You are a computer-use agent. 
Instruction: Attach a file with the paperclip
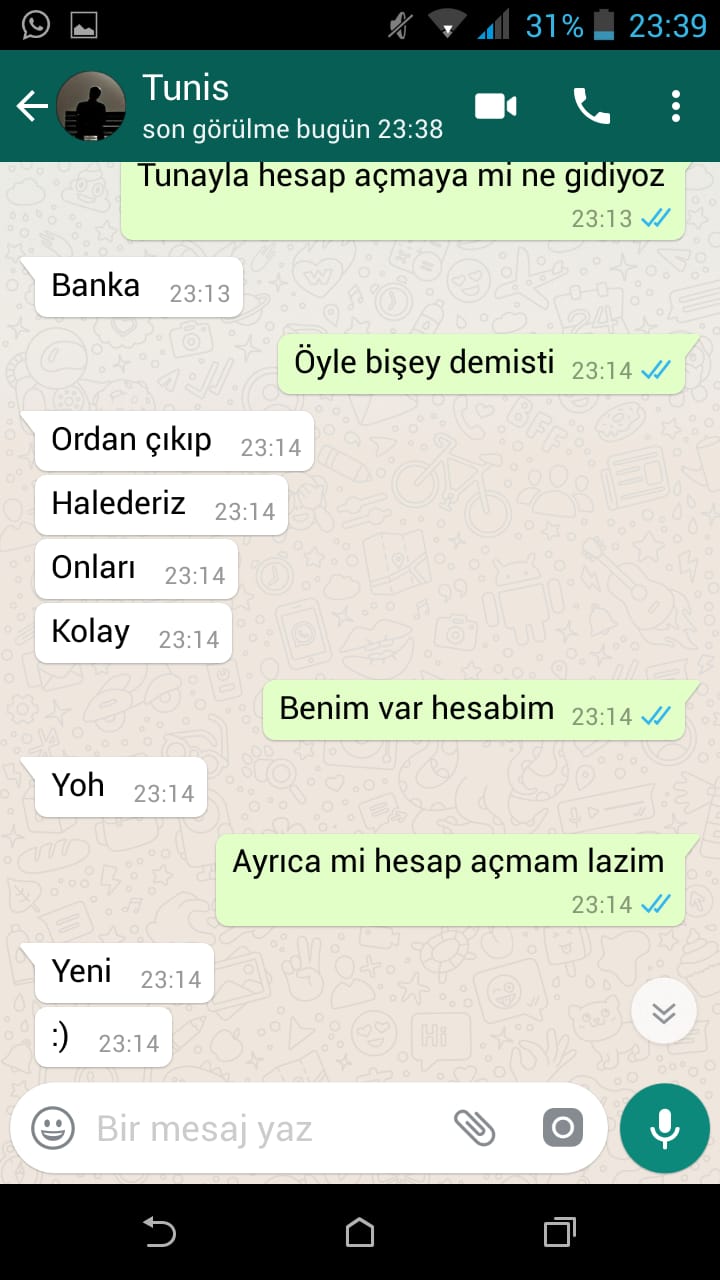click(474, 1129)
